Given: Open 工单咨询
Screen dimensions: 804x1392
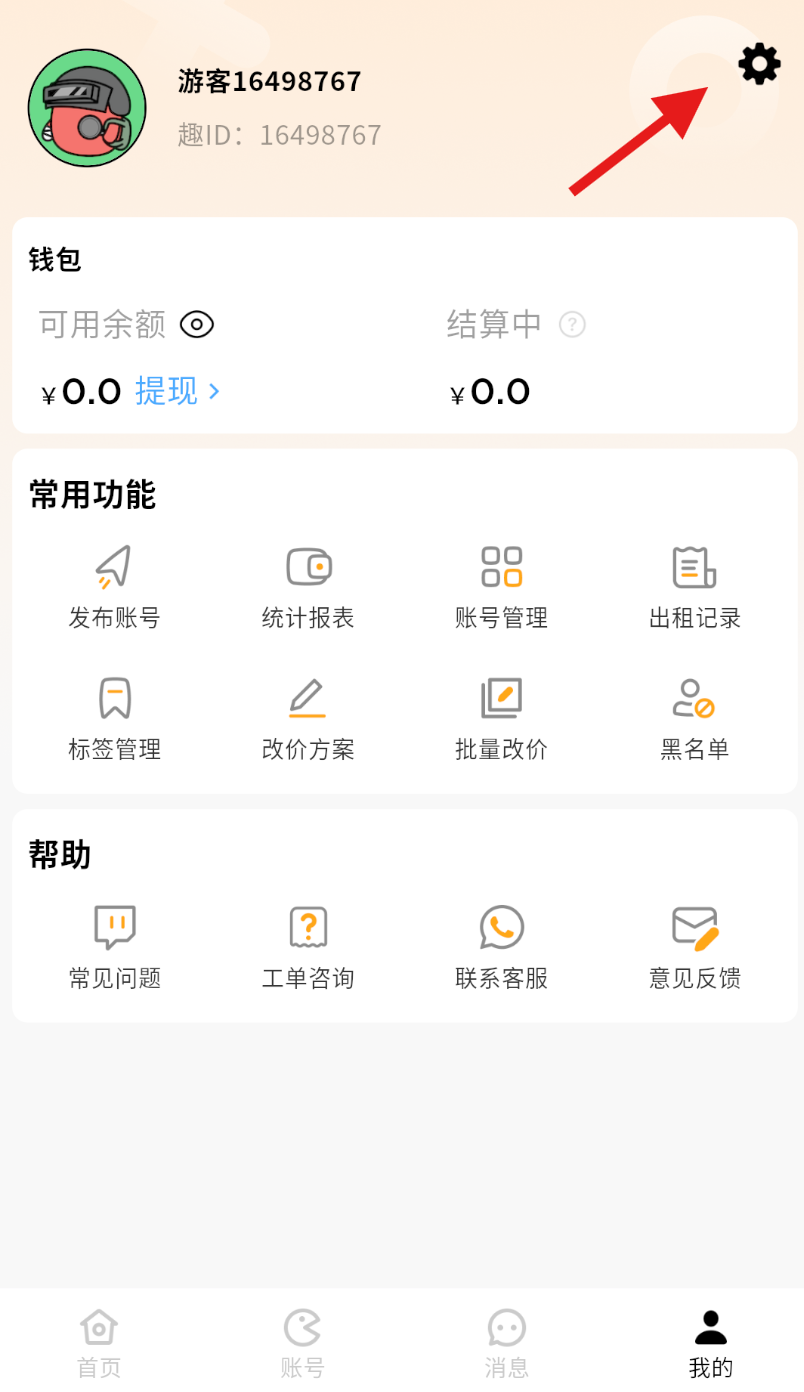Looking at the screenshot, I should coord(308,947).
